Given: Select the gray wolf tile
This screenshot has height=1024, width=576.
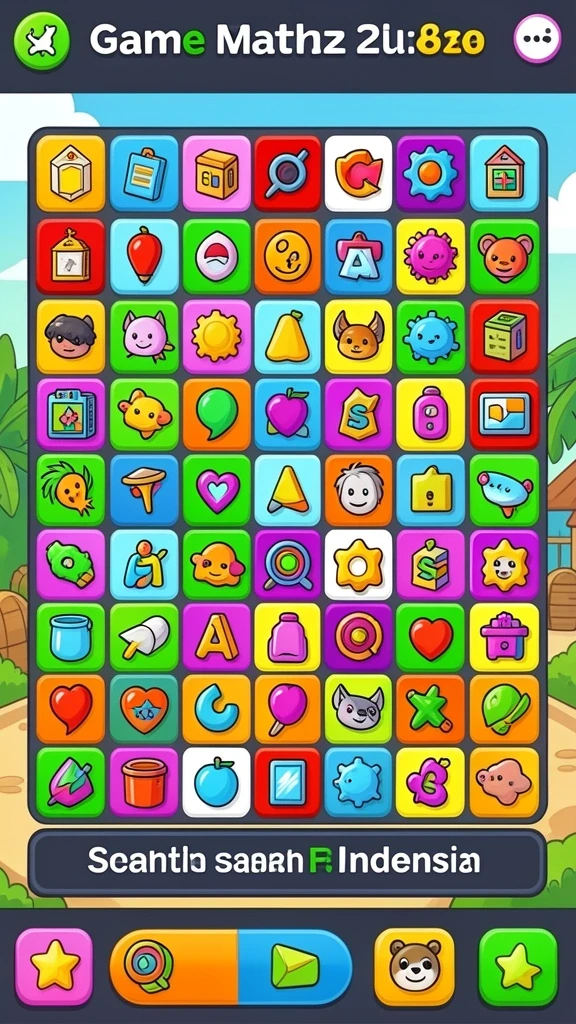Looking at the screenshot, I should click(x=359, y=709).
